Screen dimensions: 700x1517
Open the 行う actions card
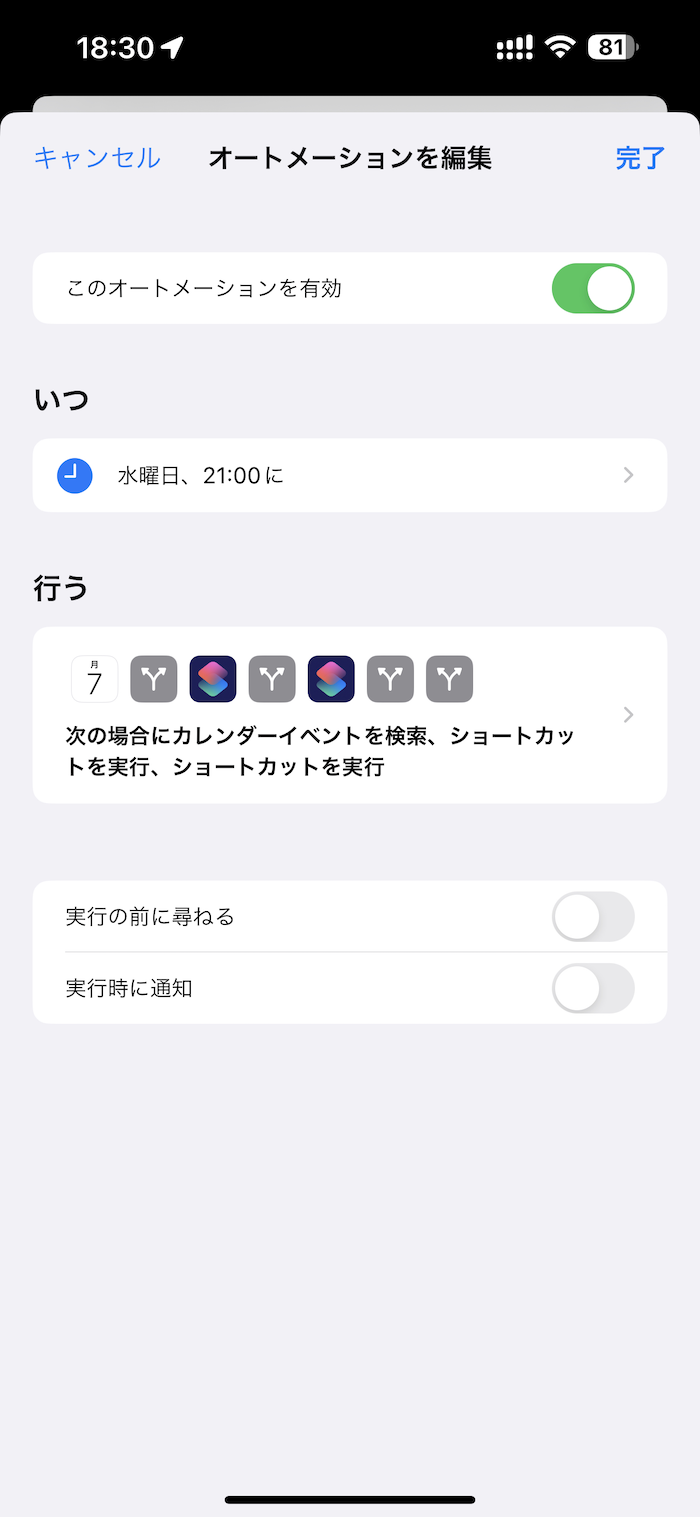tap(350, 715)
